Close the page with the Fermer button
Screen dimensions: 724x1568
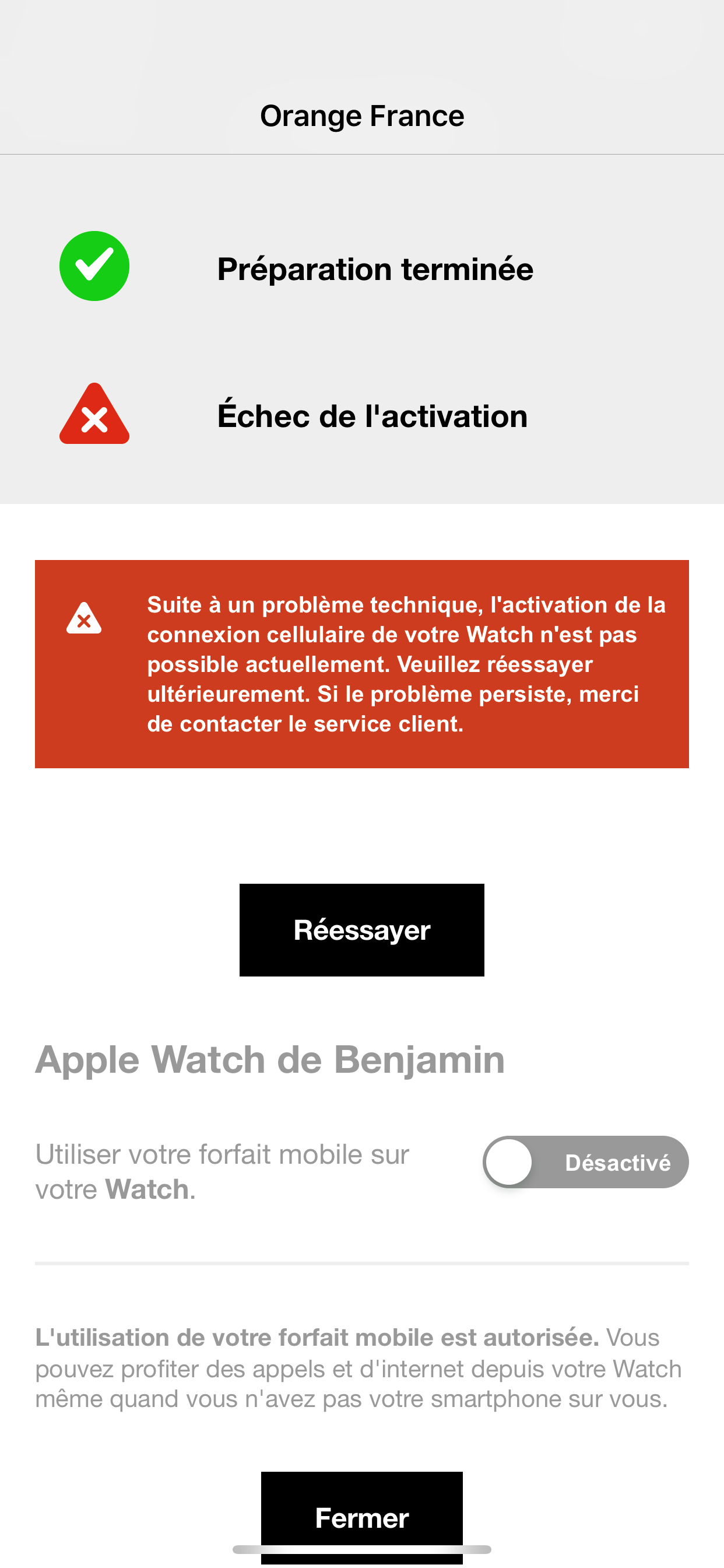click(x=361, y=1515)
